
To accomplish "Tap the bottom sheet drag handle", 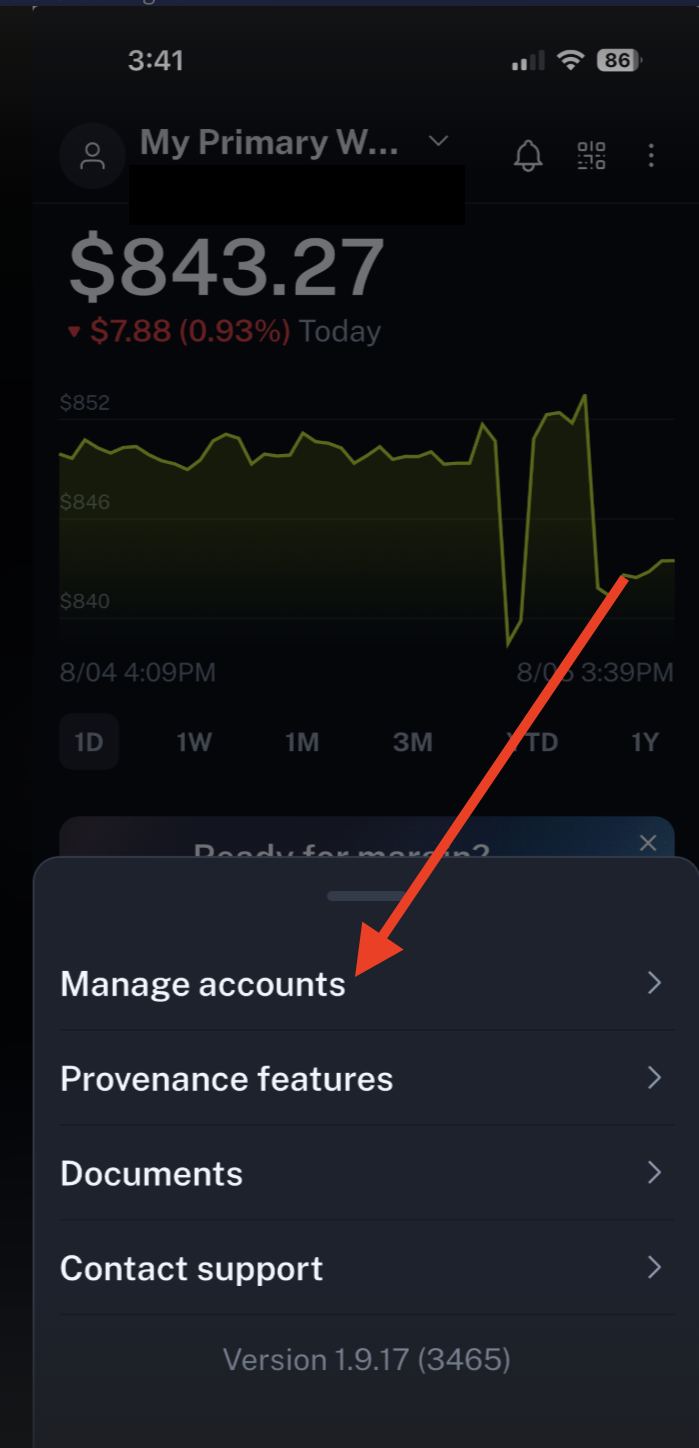I will [x=366, y=896].
